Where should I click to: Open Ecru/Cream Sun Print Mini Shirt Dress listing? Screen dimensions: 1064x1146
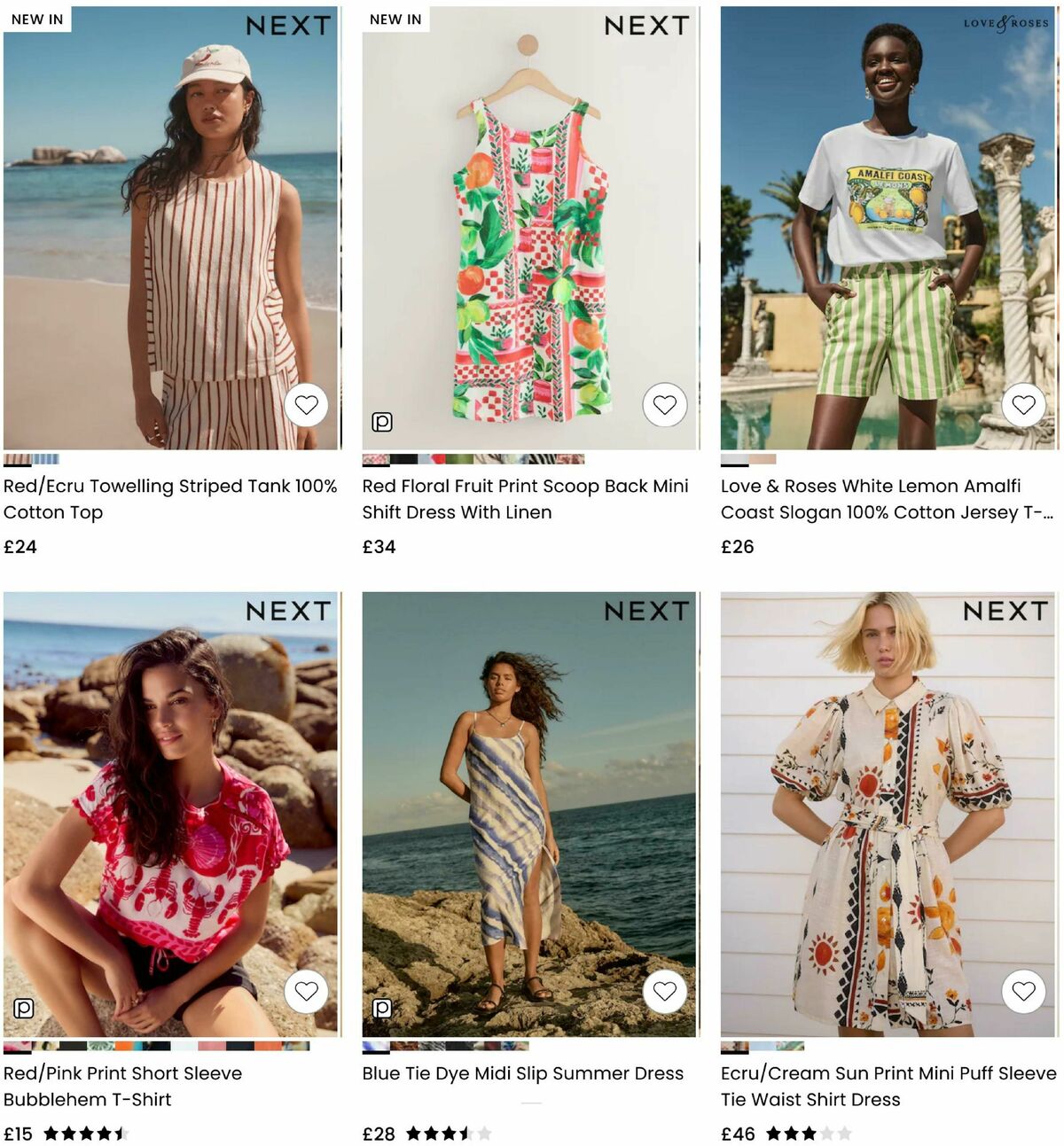point(882,1086)
